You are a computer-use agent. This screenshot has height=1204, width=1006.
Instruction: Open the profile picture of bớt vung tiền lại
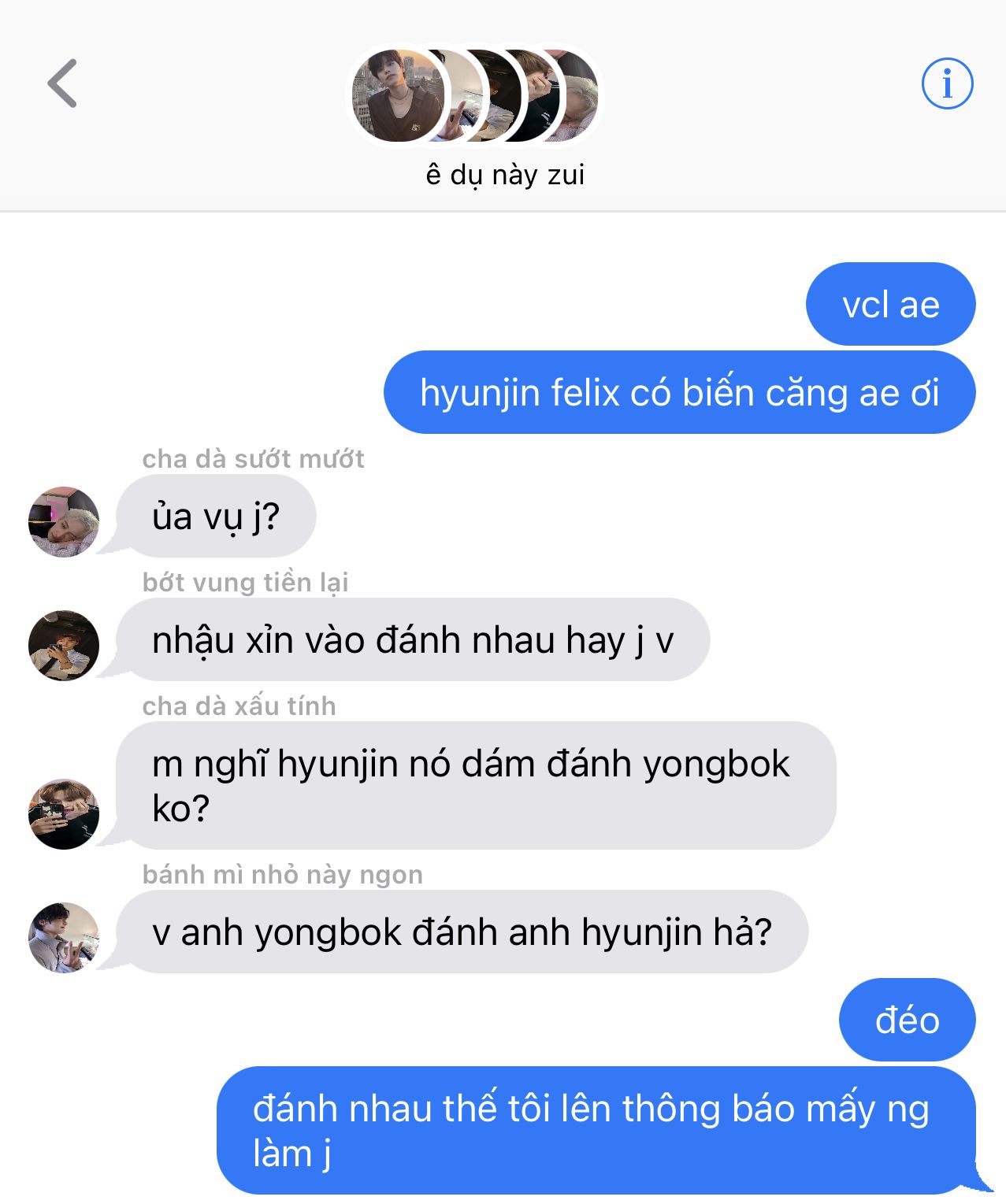point(64,645)
